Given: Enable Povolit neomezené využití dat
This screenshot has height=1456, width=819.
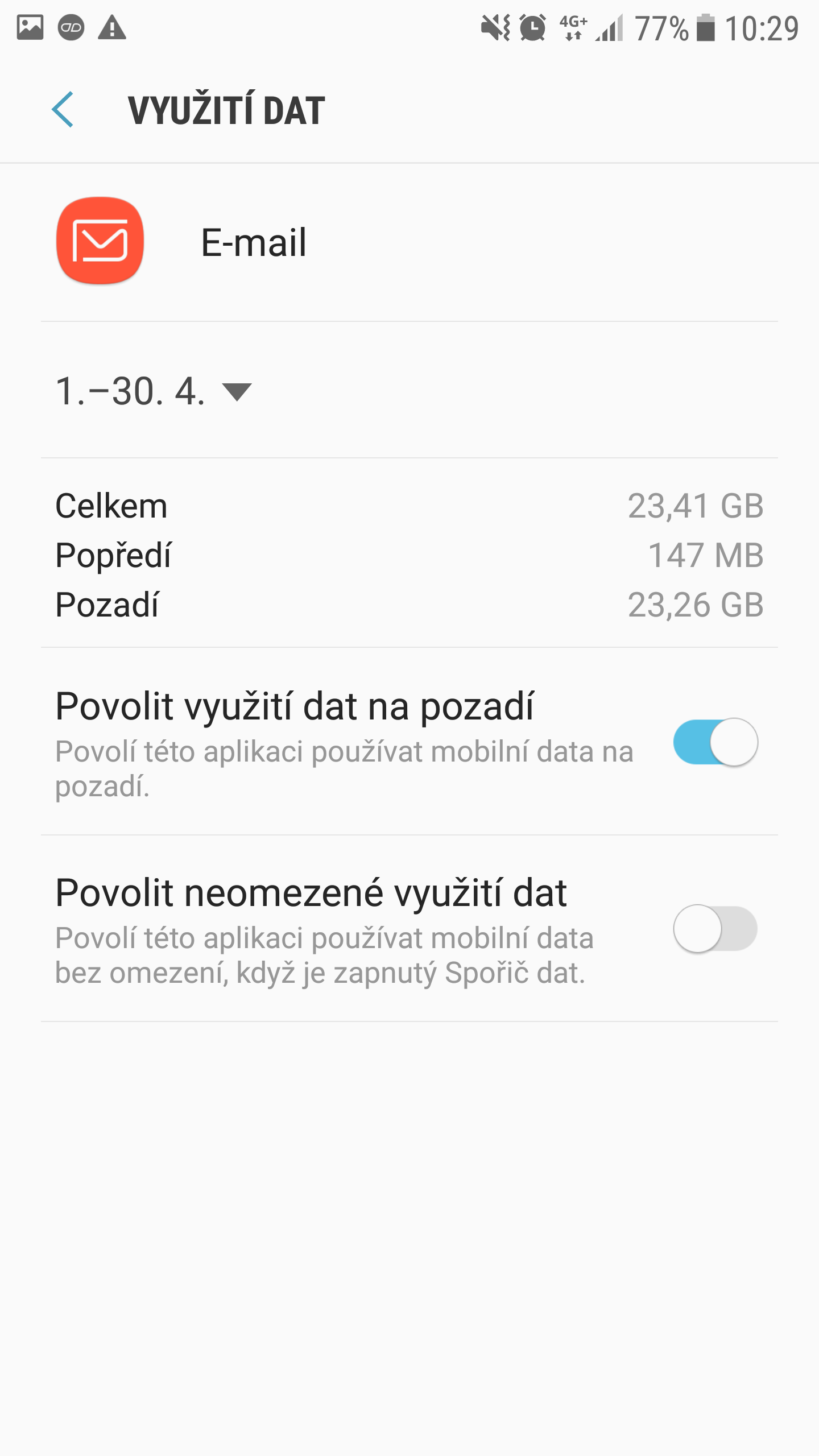Looking at the screenshot, I should pyautogui.click(x=715, y=929).
